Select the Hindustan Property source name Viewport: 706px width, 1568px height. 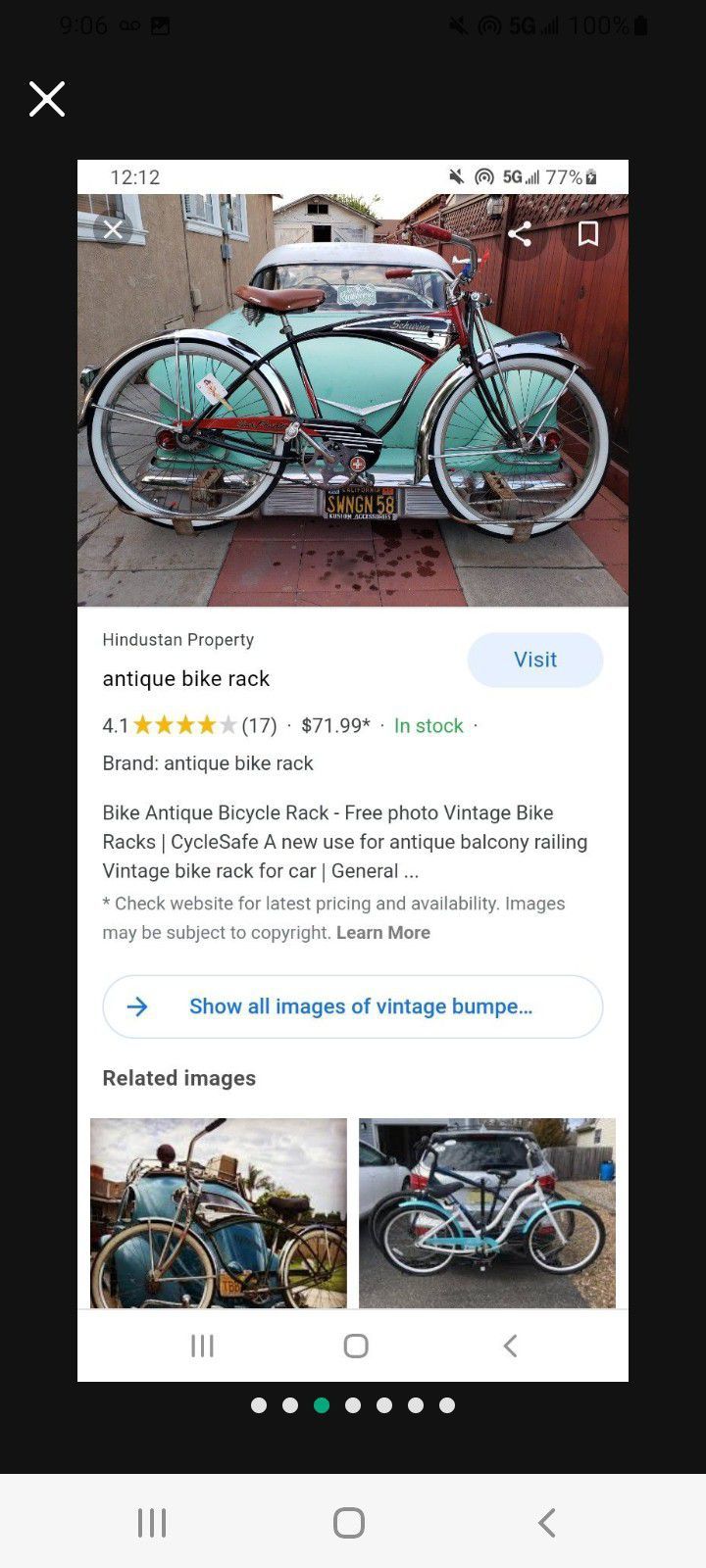tap(177, 639)
